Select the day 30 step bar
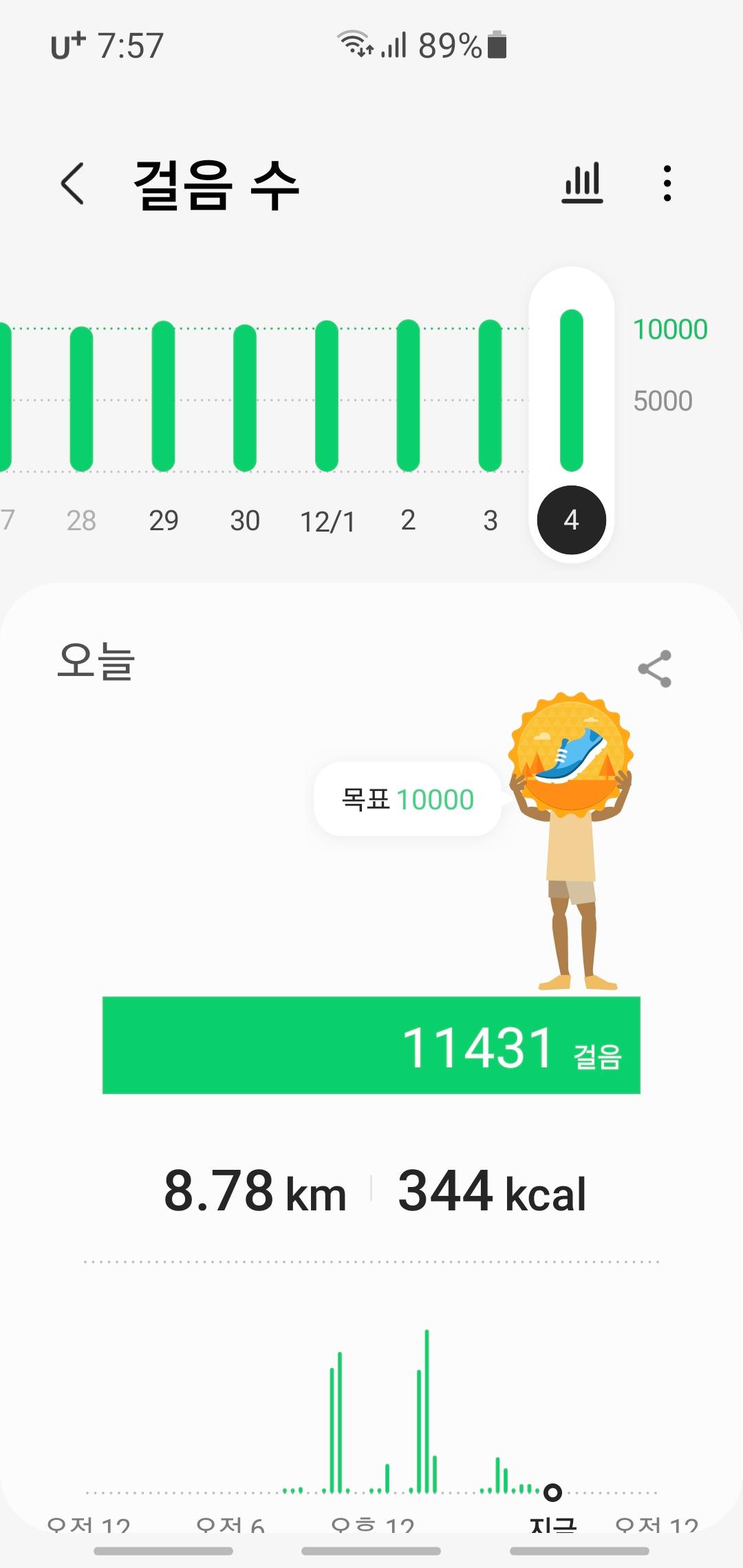Screen dimensions: 743x1568 pyautogui.click(x=245, y=398)
